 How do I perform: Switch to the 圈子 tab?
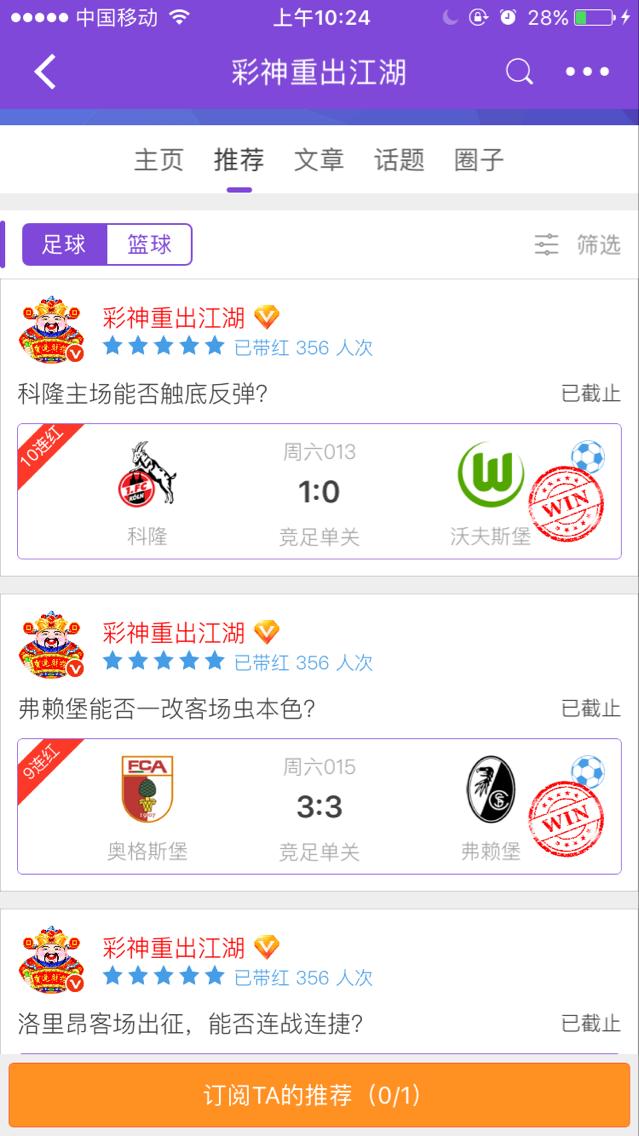(479, 160)
